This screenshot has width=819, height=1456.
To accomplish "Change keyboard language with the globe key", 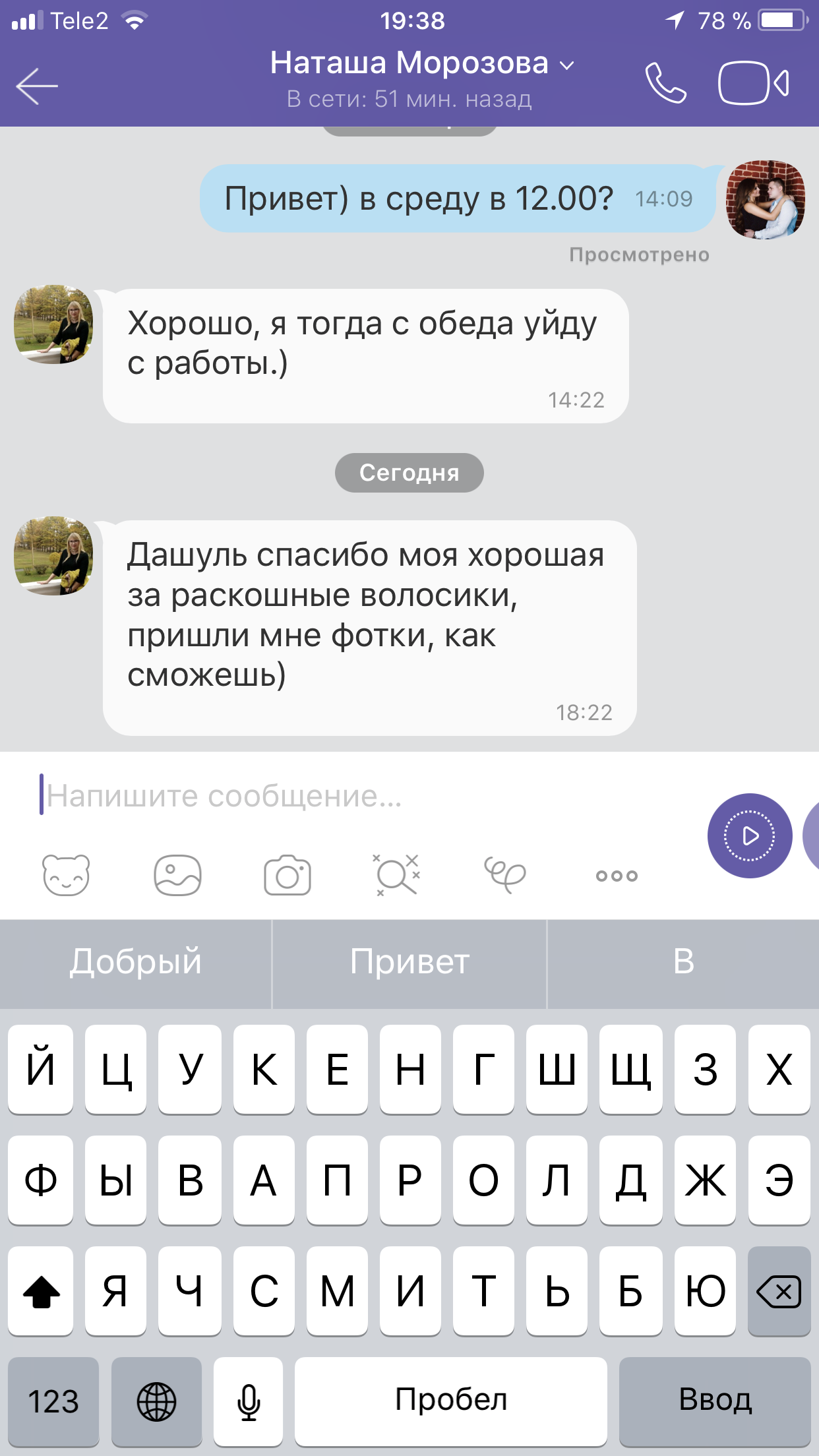I will [x=156, y=1401].
